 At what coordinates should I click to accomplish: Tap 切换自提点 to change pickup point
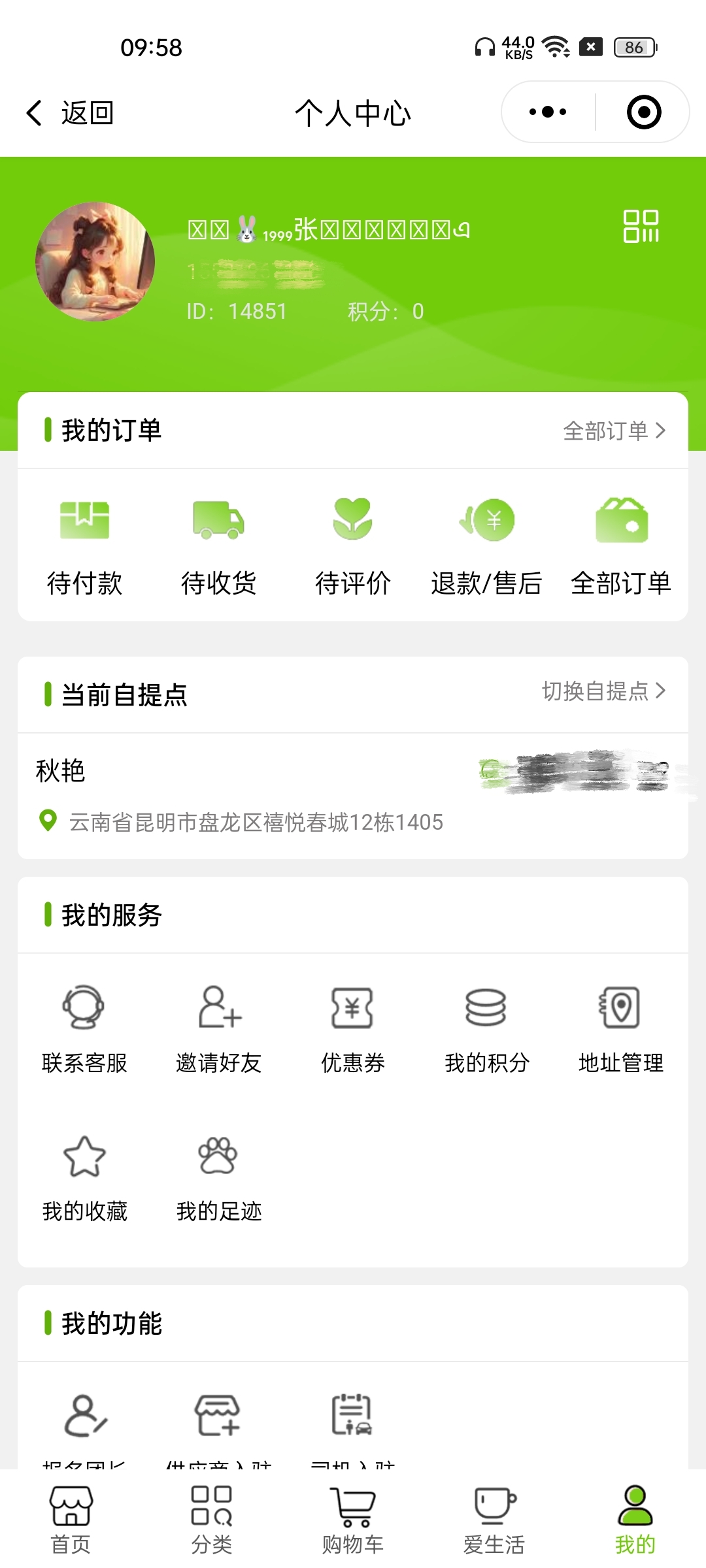[603, 691]
